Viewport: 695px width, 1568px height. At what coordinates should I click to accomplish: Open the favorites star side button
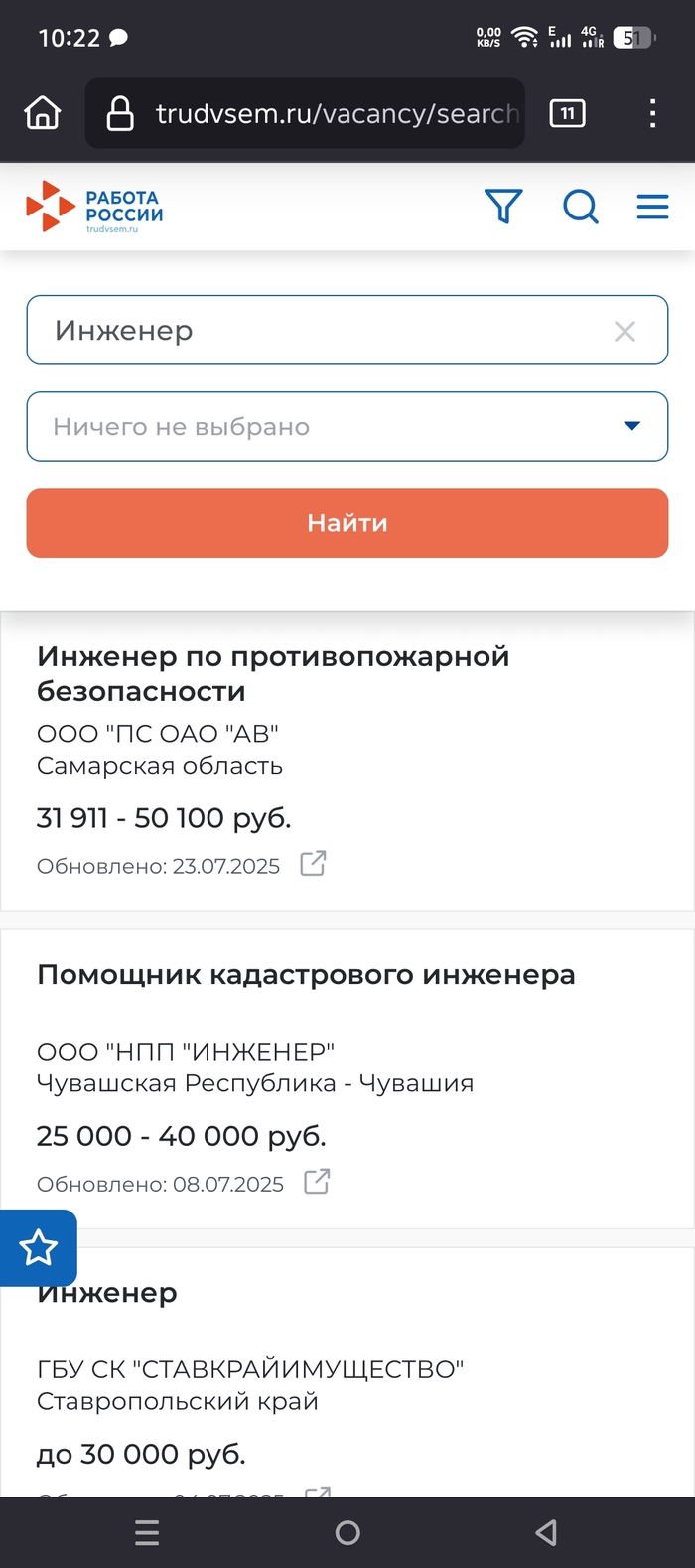(38, 1247)
